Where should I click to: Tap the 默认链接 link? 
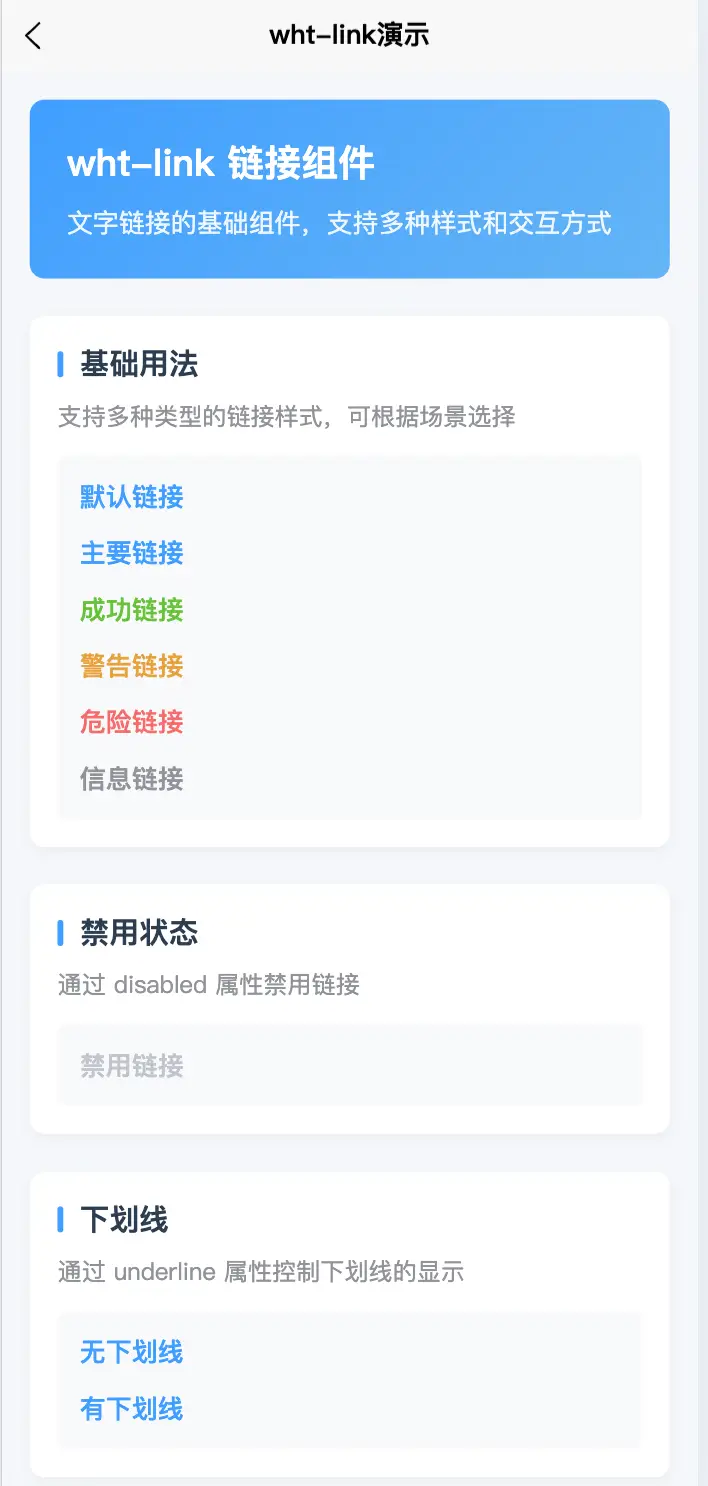132,497
